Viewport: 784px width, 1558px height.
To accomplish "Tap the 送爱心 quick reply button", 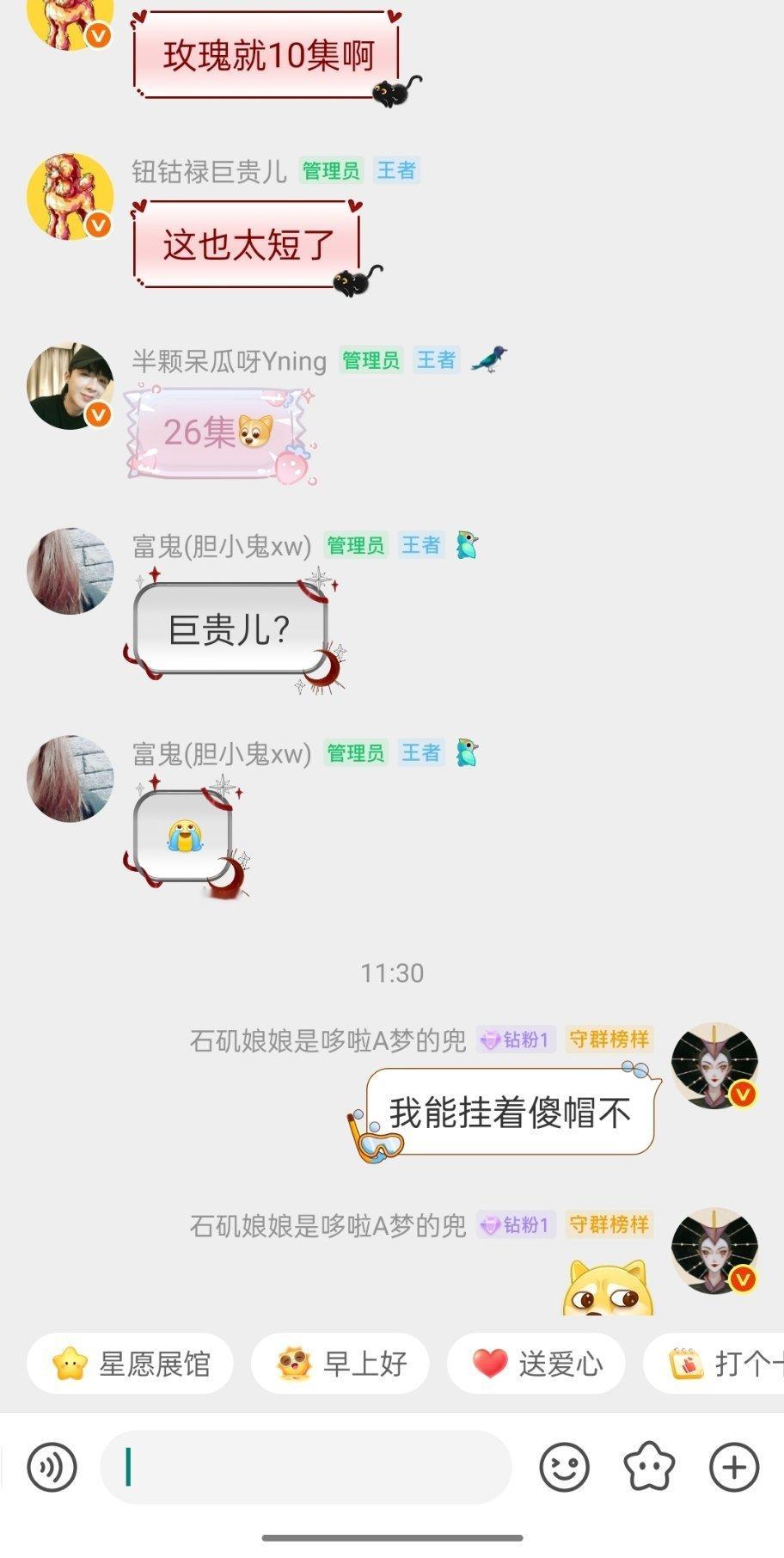I will pos(536,1364).
